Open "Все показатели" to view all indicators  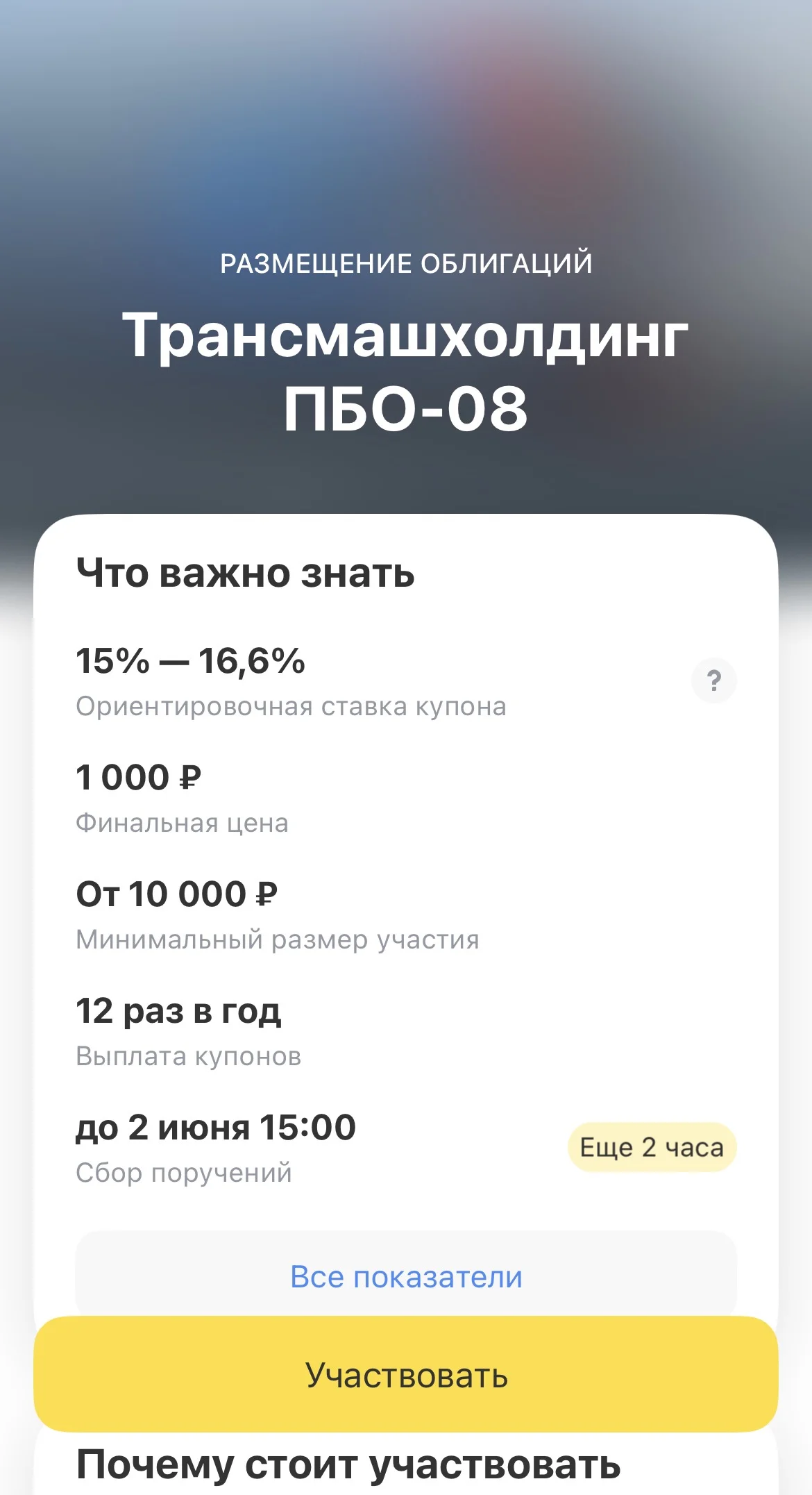pyautogui.click(x=406, y=1276)
